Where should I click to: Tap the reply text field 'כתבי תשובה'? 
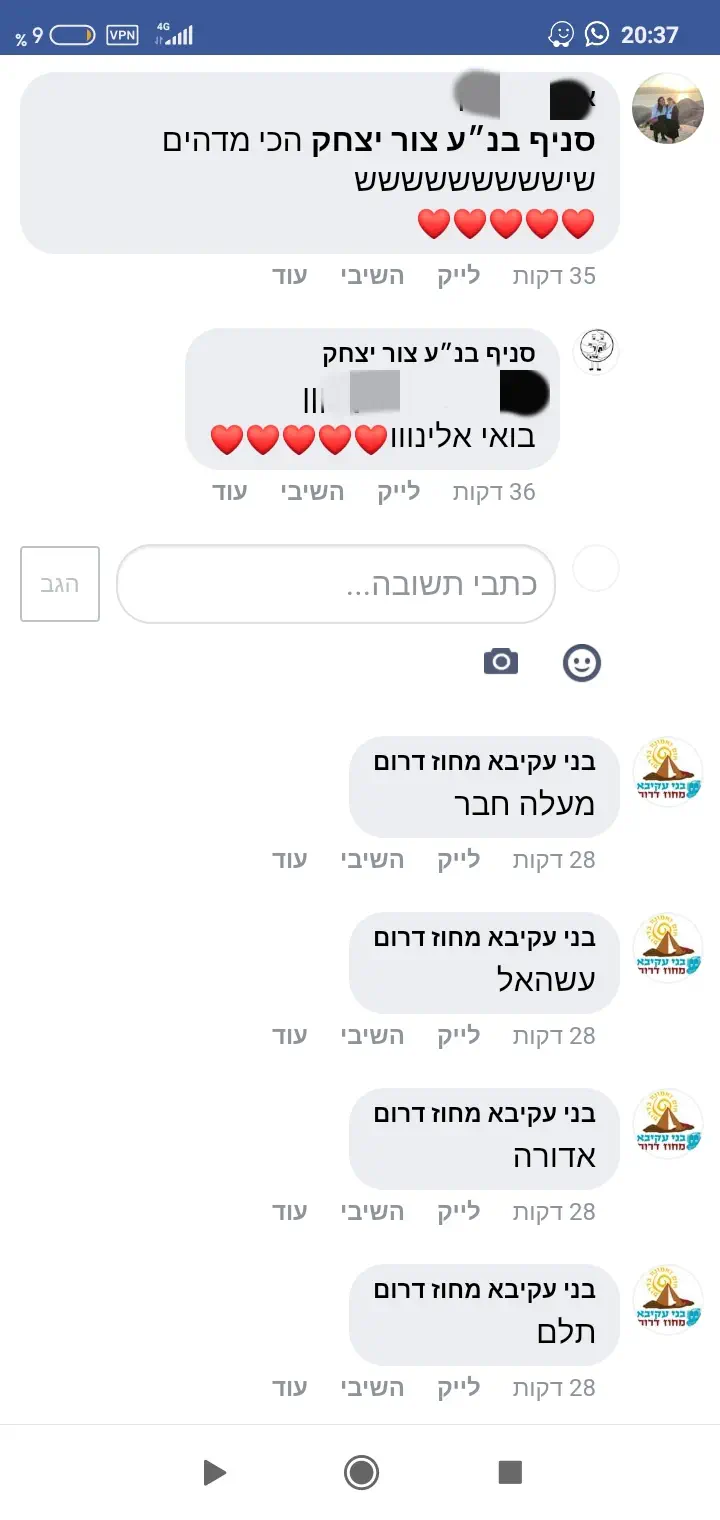(335, 584)
